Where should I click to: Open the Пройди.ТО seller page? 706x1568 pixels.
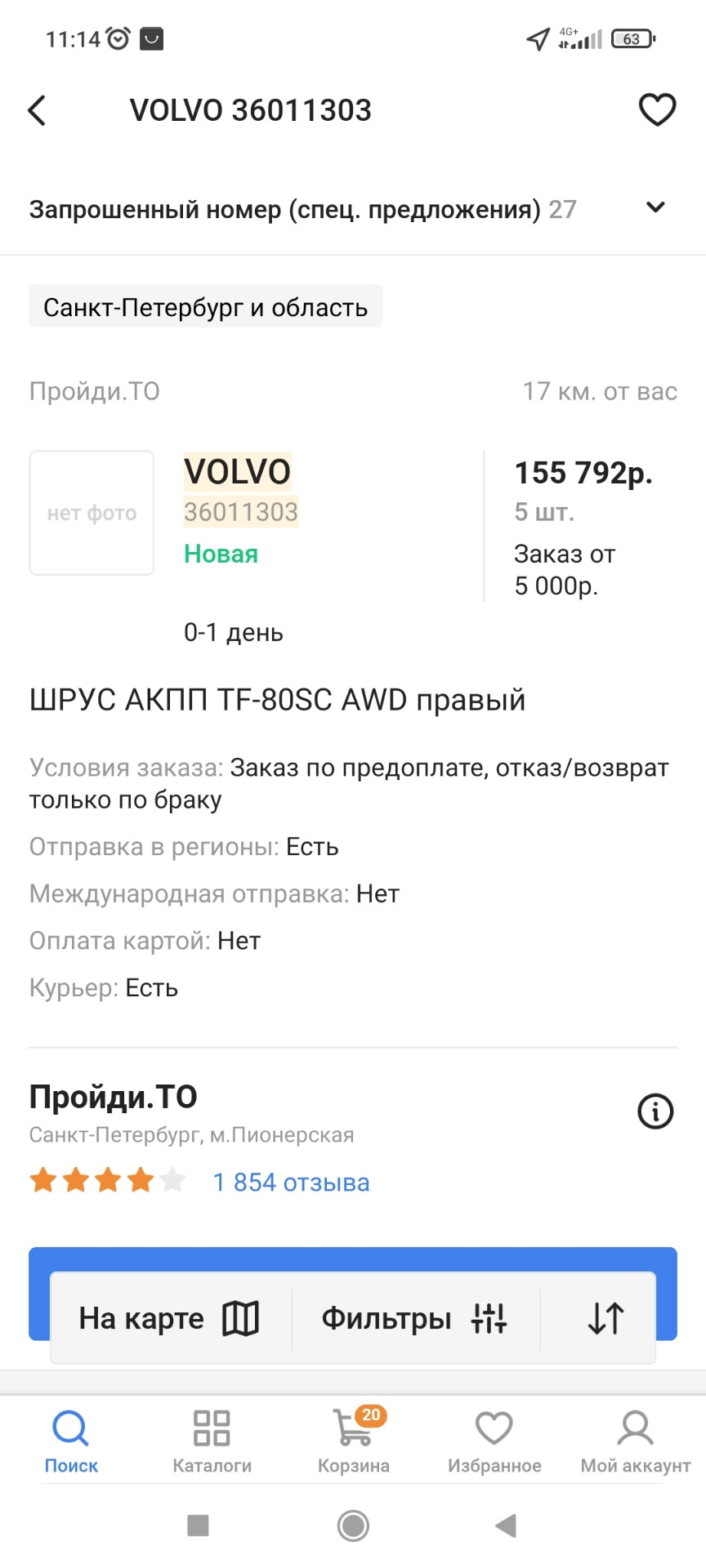112,1097
